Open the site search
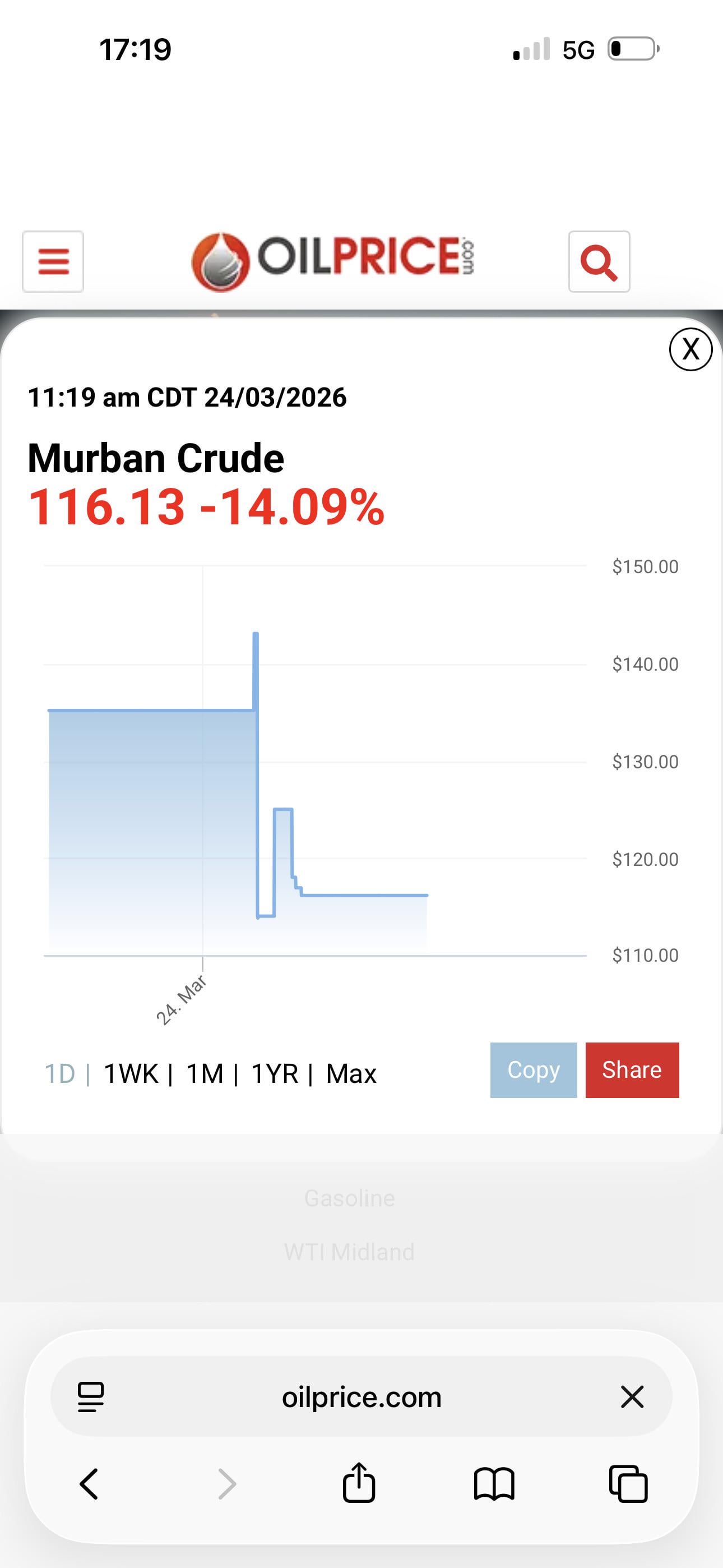723x1568 pixels. pyautogui.click(x=599, y=262)
